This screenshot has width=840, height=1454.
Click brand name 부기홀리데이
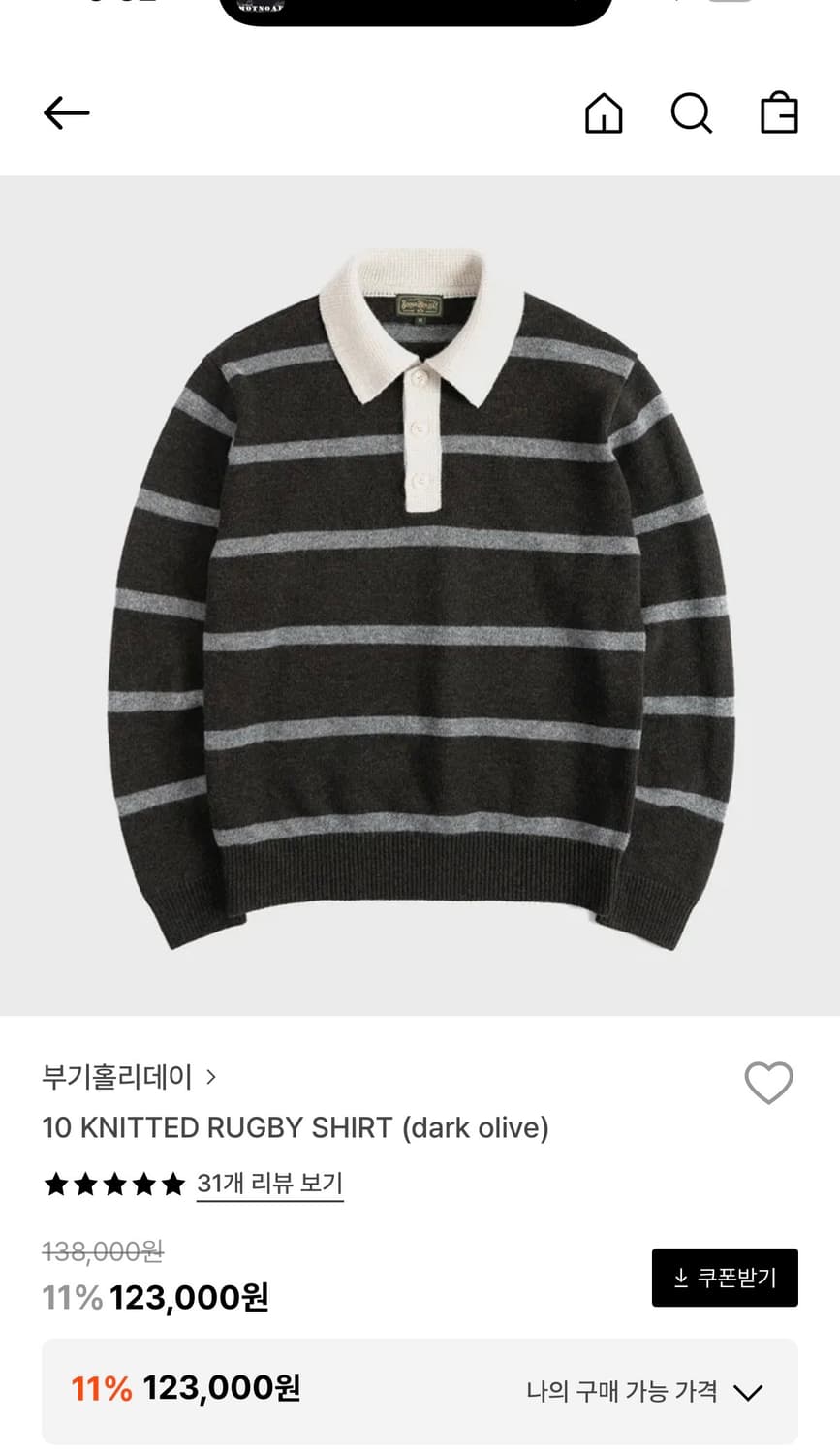(x=116, y=1078)
